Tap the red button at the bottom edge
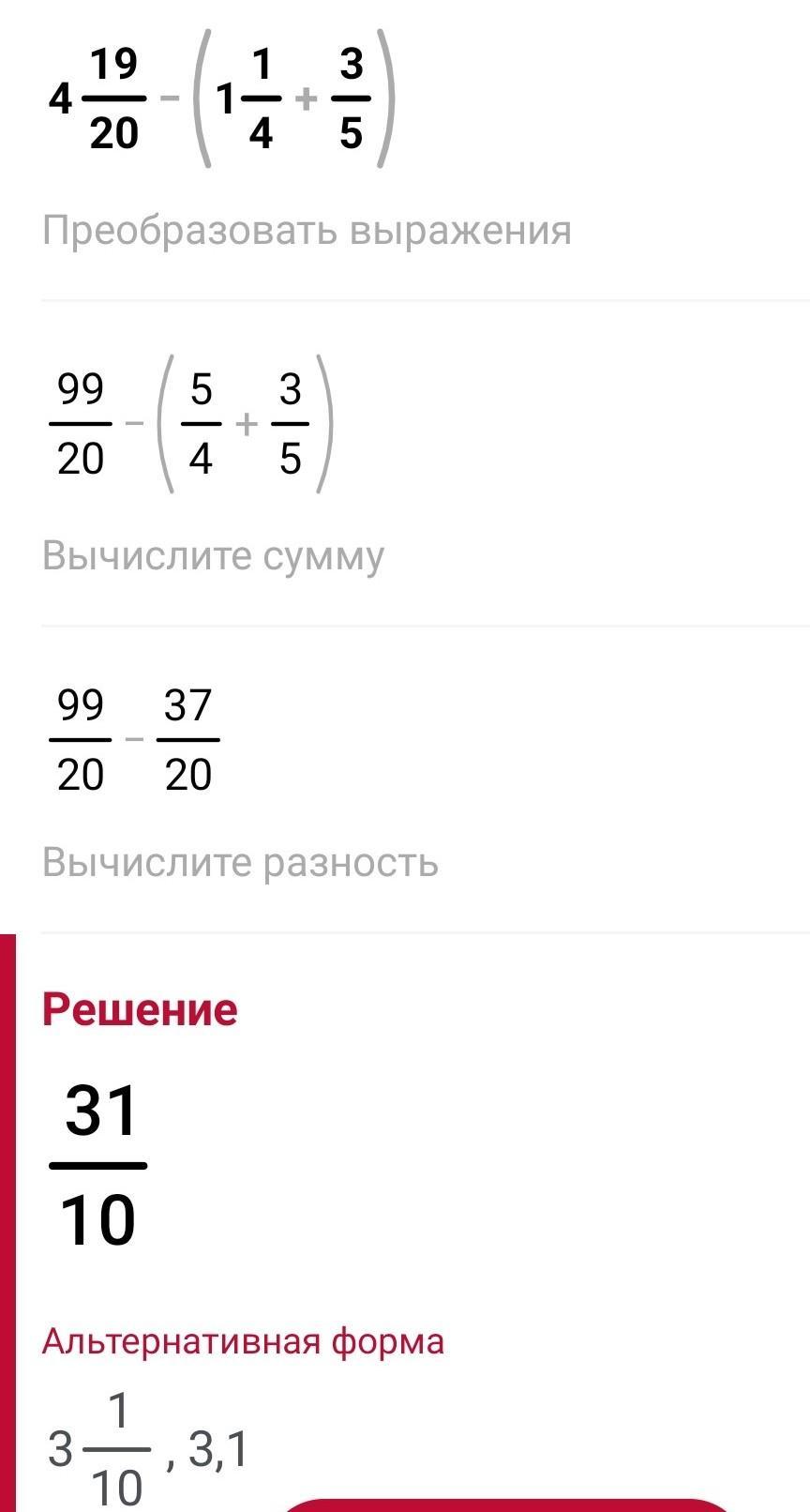Viewport: 810px width, 1512px height. click(506, 1504)
